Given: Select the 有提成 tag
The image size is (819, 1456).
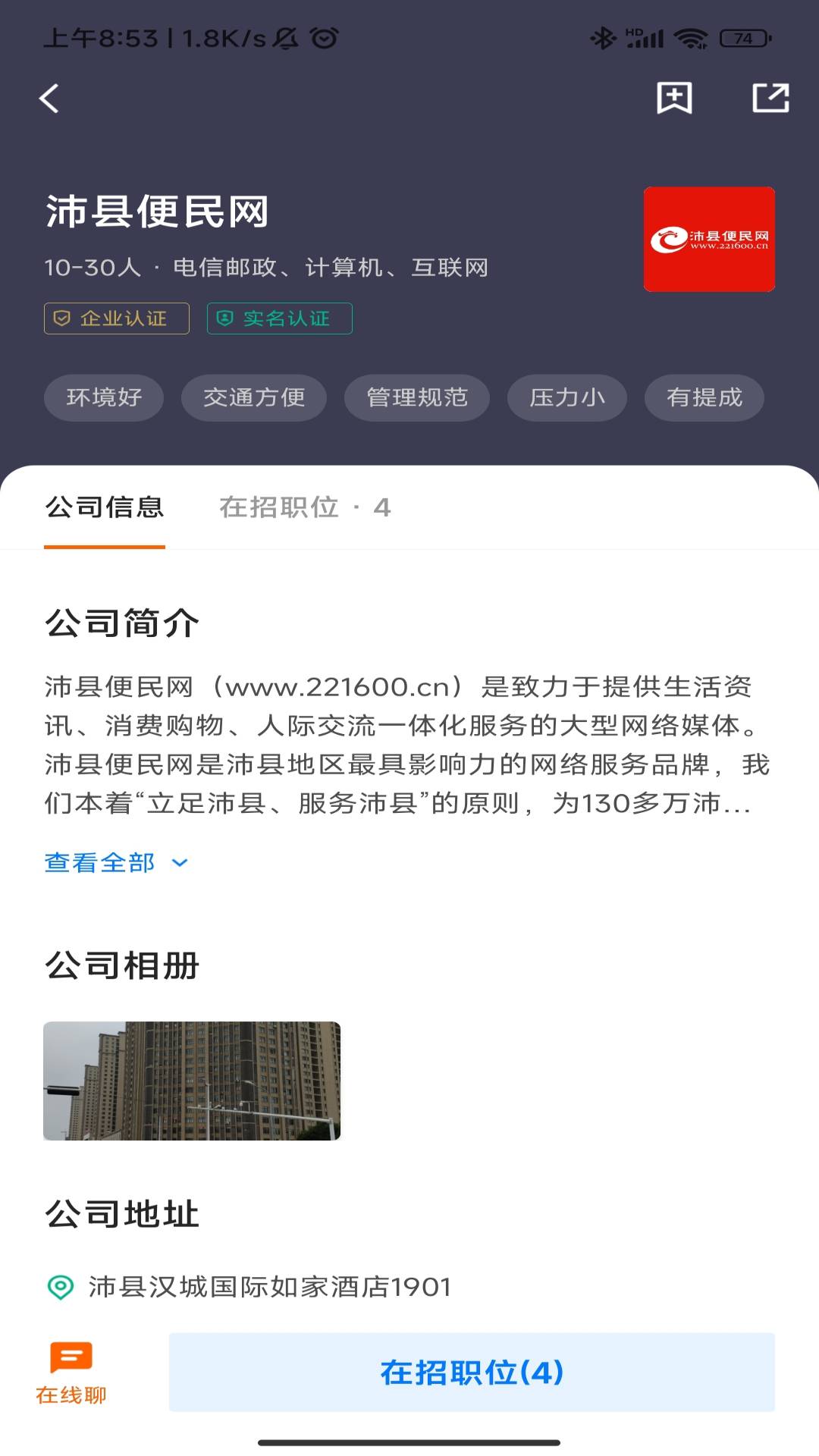Looking at the screenshot, I should (x=705, y=397).
